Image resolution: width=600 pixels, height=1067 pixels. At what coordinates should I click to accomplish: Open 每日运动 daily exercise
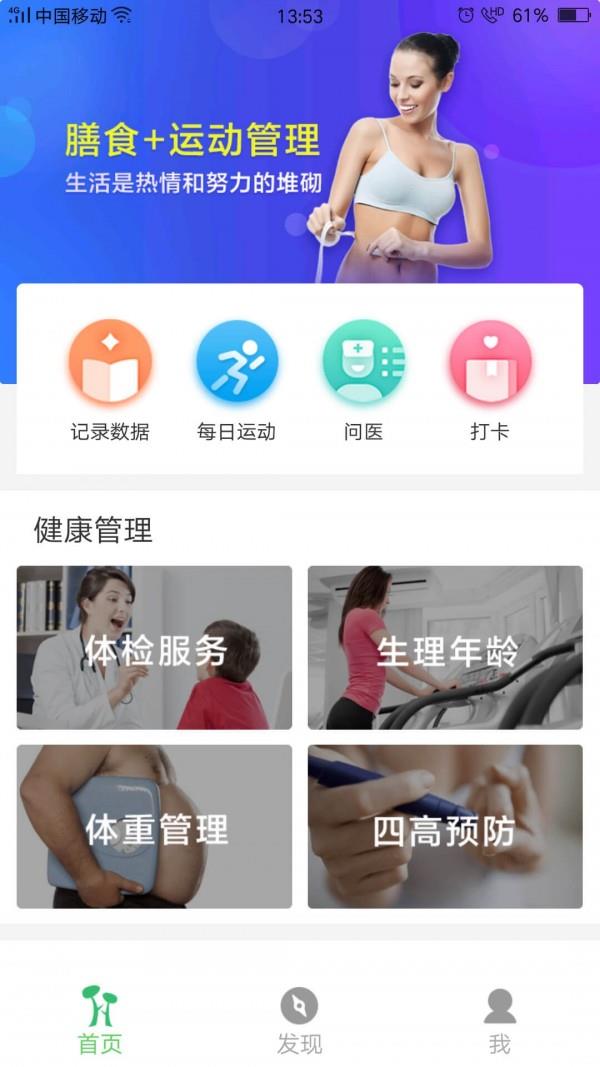click(236, 380)
